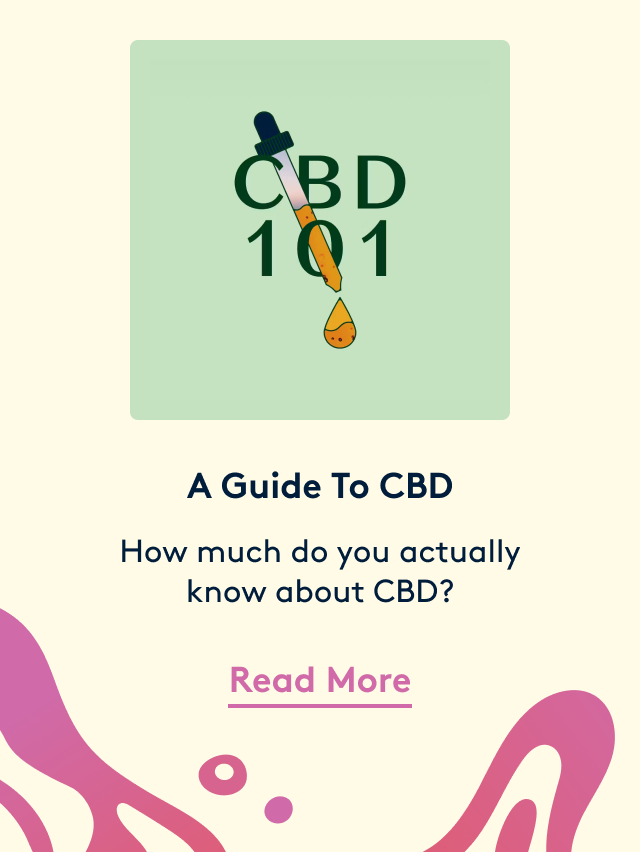
Task: Open the CBD 101 guide image
Action: click(x=320, y=230)
